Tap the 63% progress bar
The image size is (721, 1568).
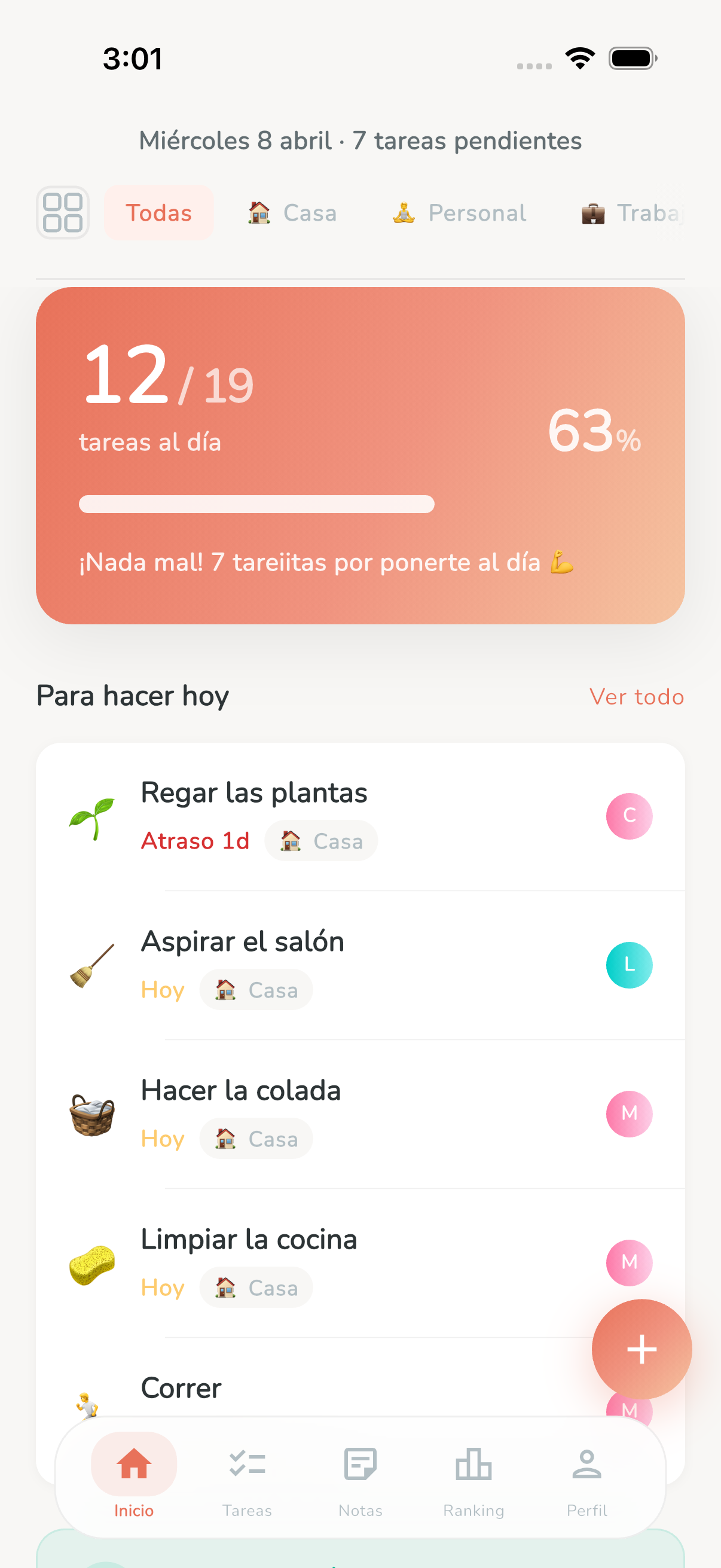point(256,504)
